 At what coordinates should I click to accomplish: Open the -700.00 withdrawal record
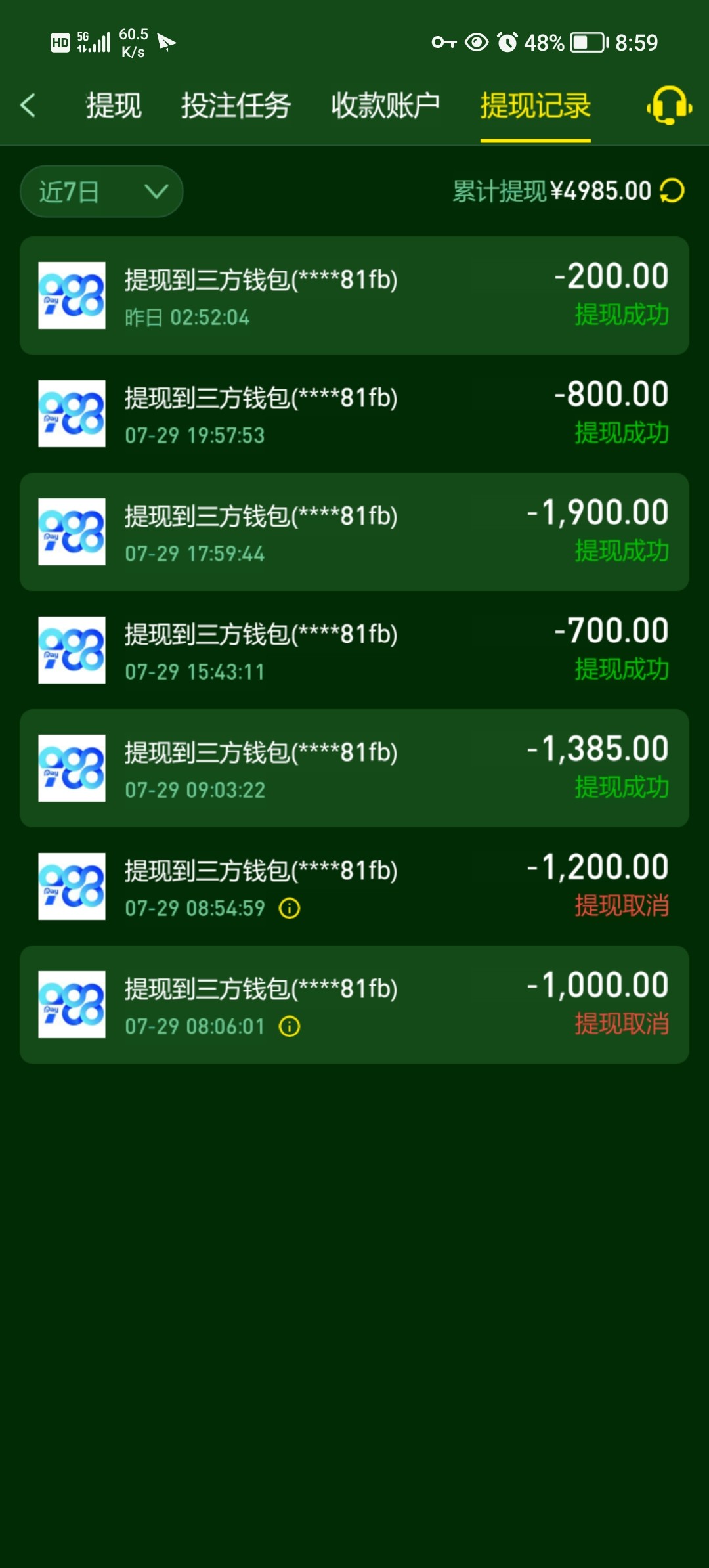[x=354, y=650]
